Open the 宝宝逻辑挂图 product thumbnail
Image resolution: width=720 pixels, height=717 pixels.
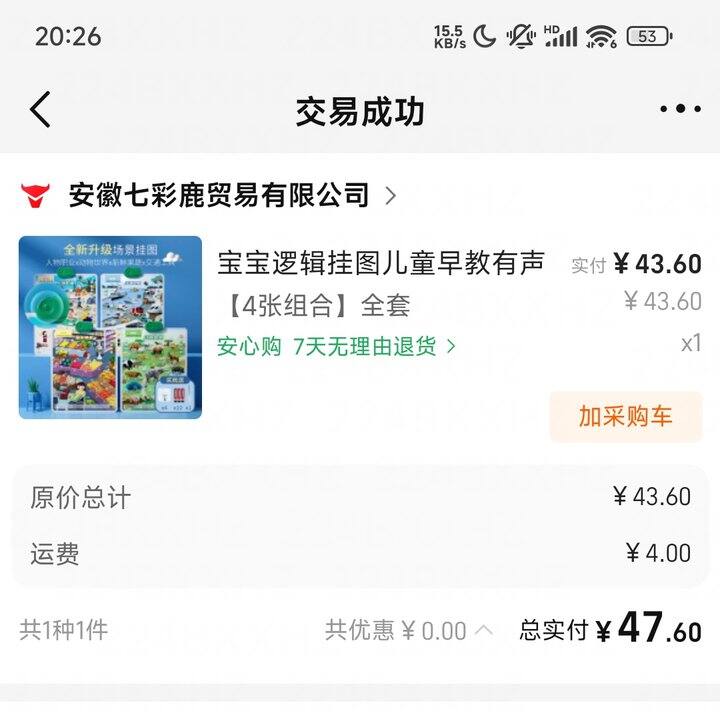(110, 327)
